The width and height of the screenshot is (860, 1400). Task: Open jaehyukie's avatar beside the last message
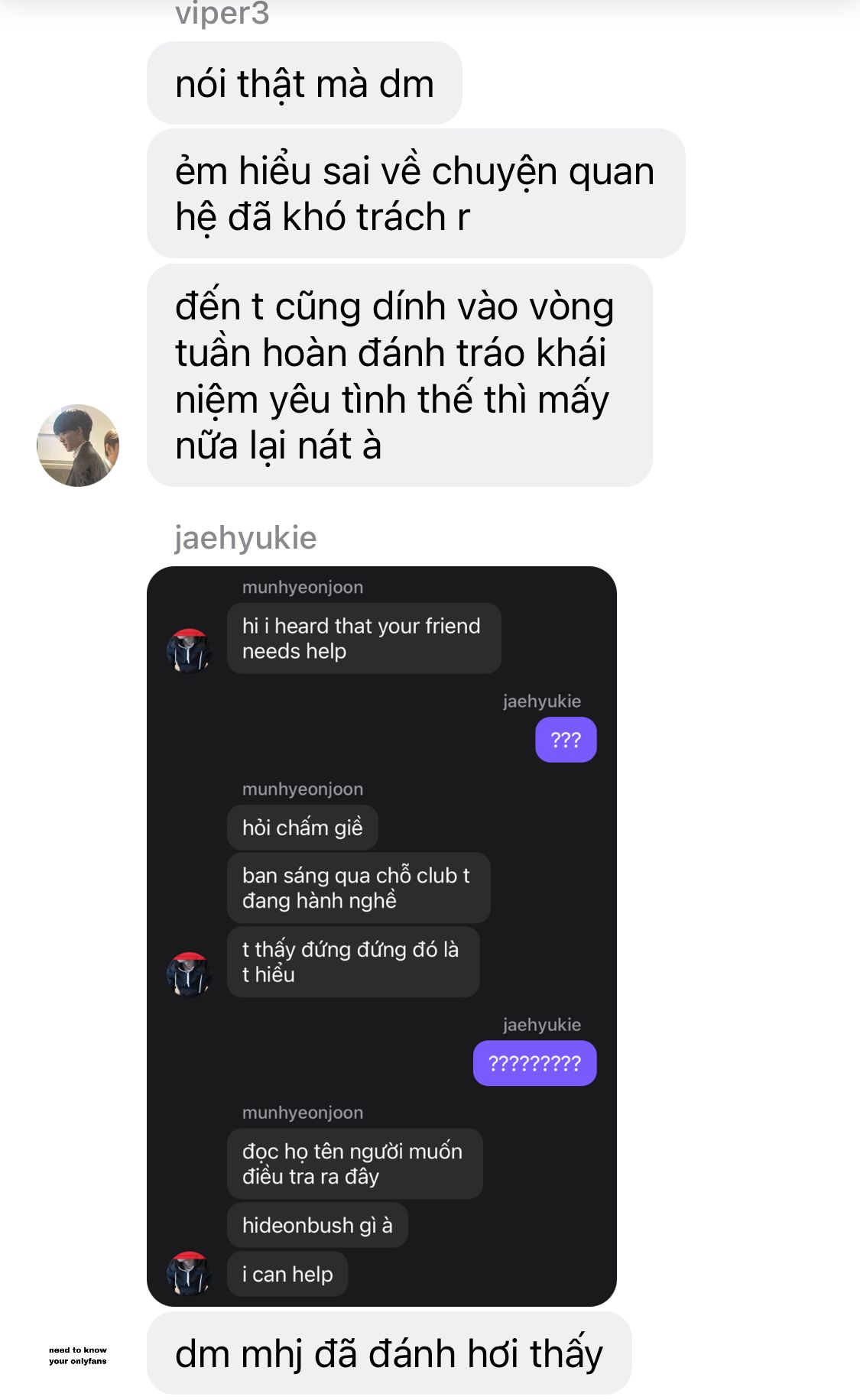point(78,1355)
